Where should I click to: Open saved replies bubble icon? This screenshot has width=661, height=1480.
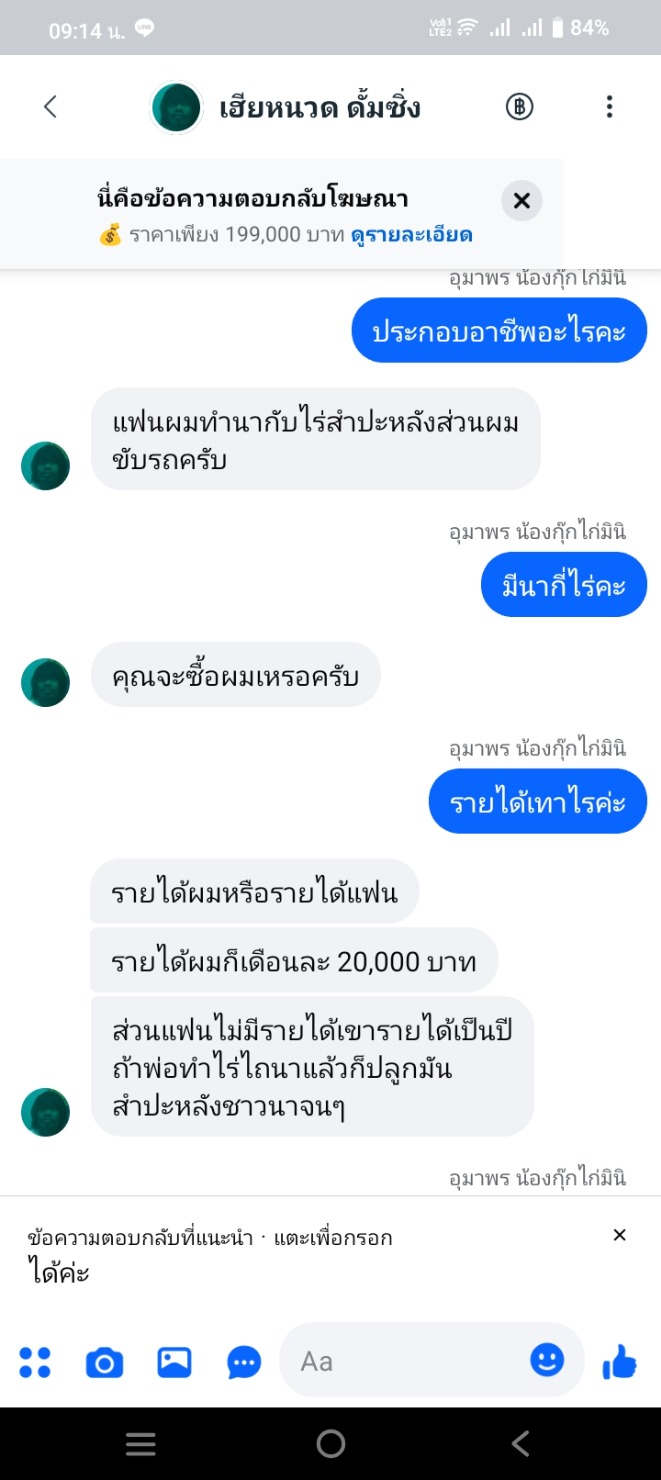click(x=244, y=1362)
